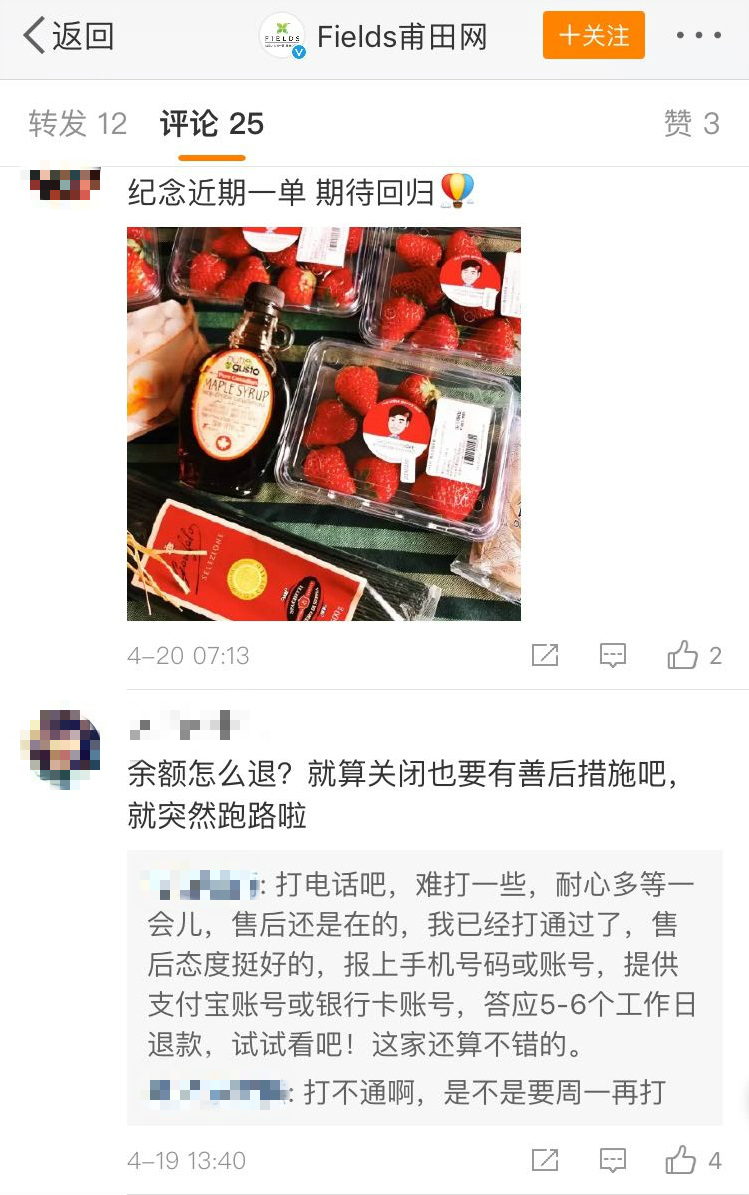Screen dimensions: 749x1195
Task: Reply to the 4-20 07:13 comment
Action: pos(612,655)
